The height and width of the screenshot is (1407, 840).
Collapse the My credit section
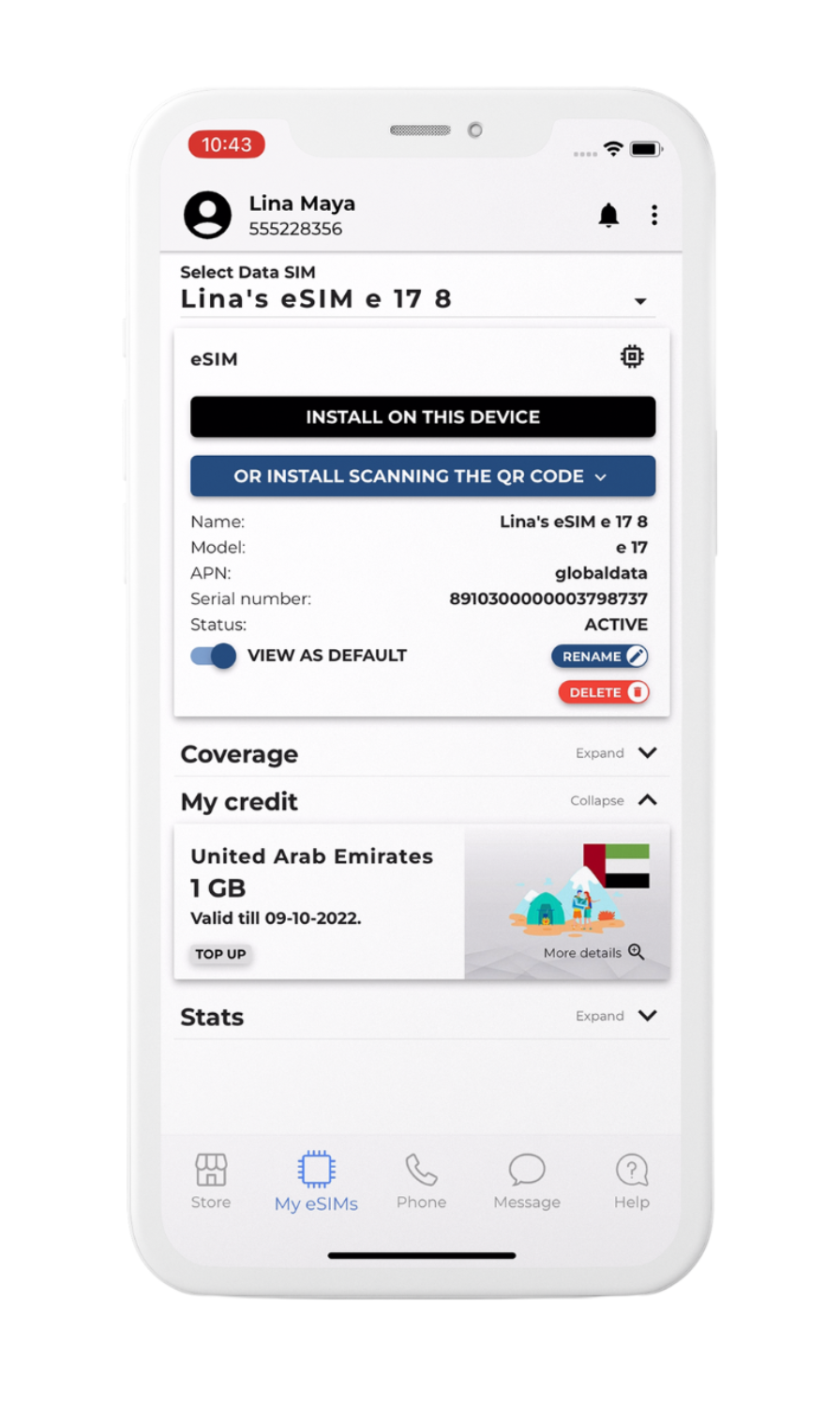[x=646, y=800]
